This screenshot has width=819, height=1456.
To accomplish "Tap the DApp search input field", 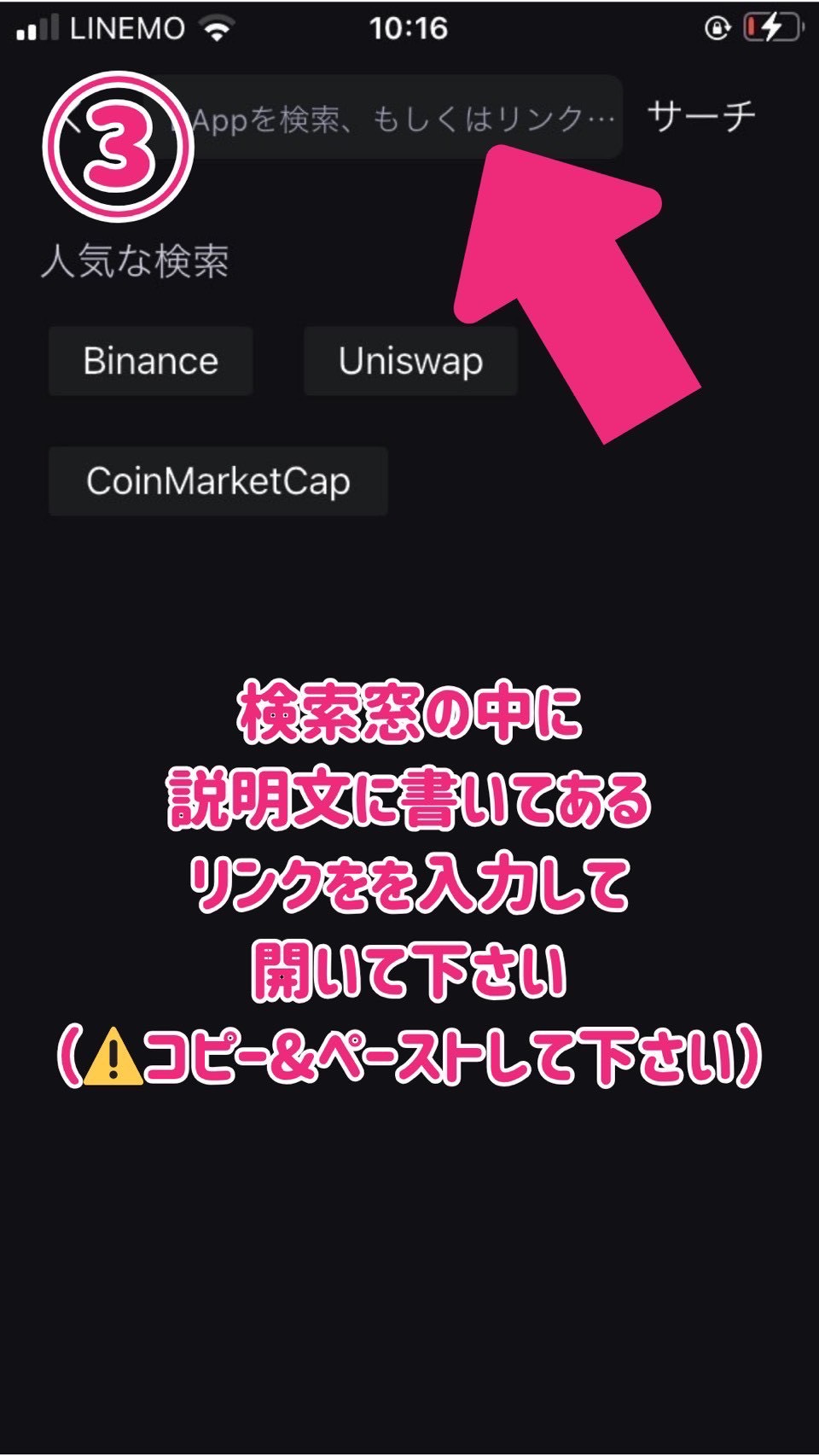I will tap(401, 118).
